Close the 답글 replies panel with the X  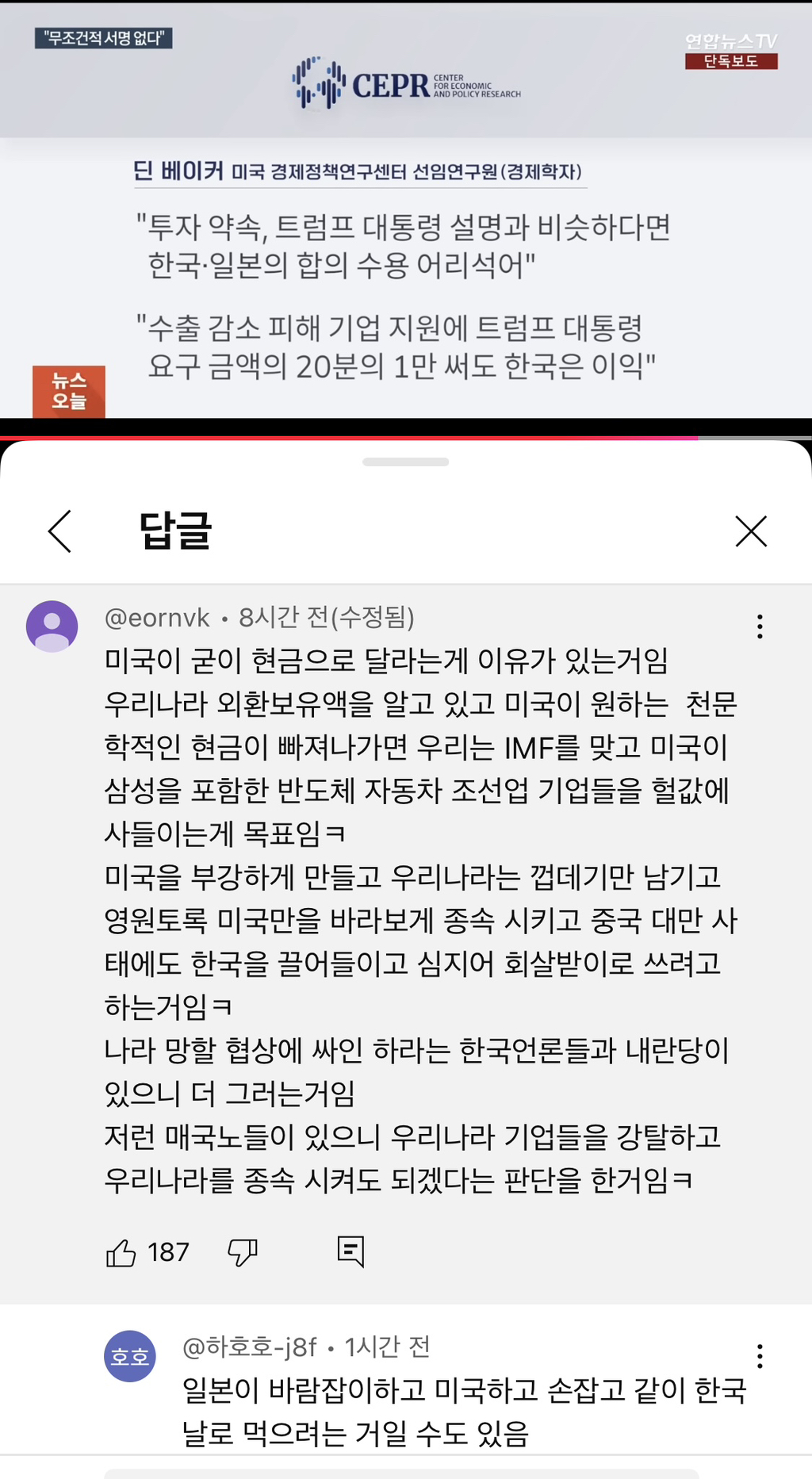coord(752,531)
